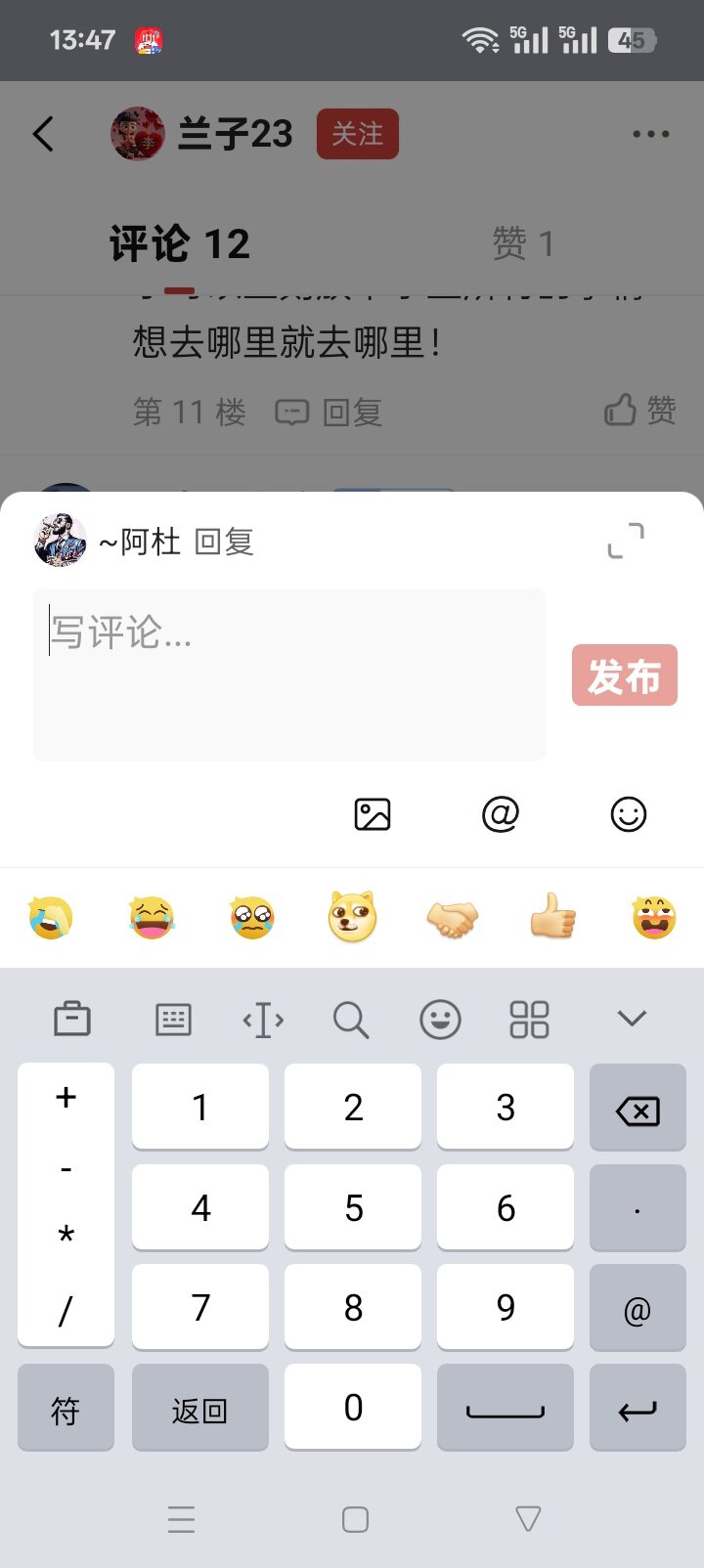Mention someone with the @ icon
The height and width of the screenshot is (1568, 704).
[x=501, y=814]
